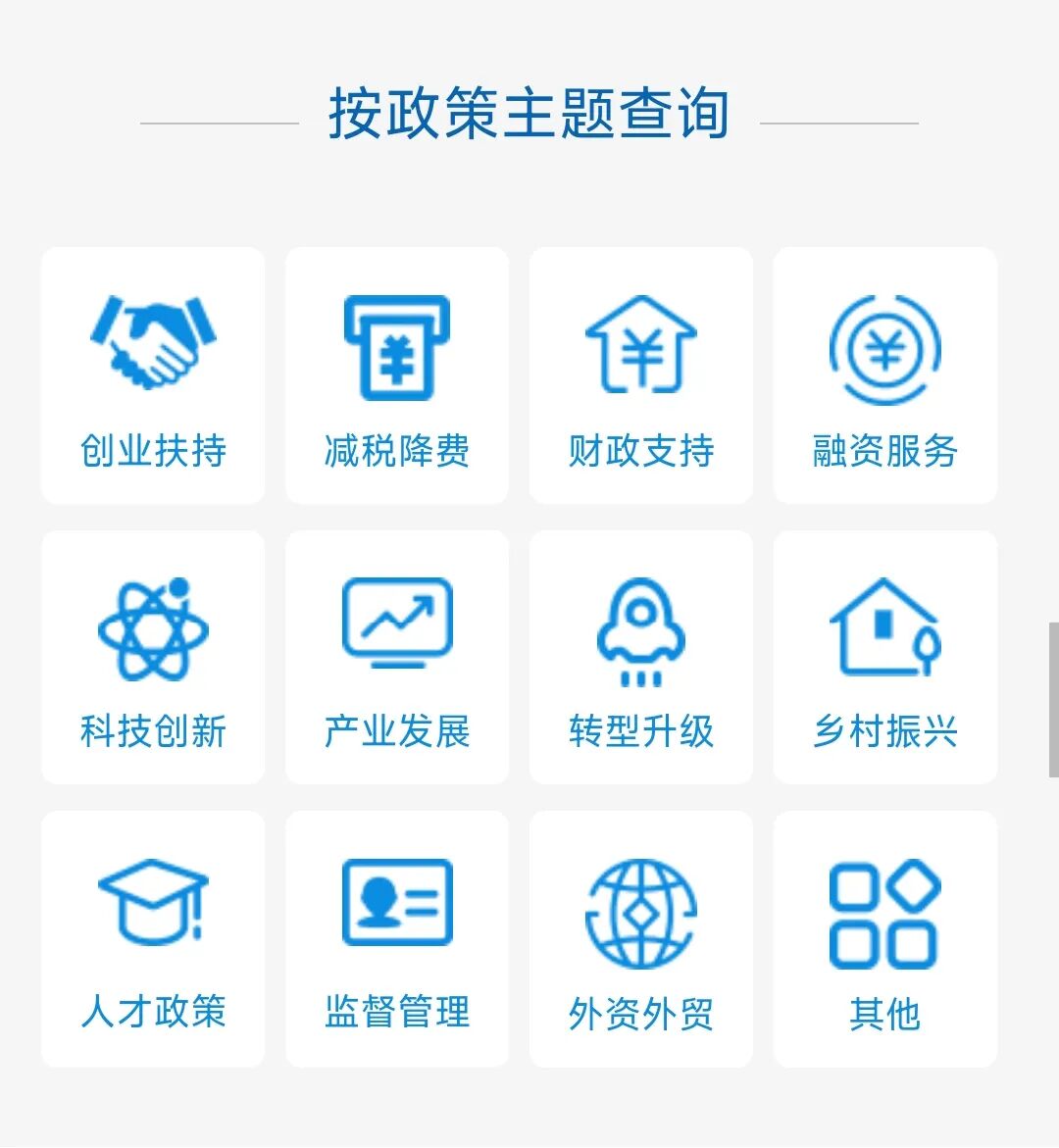Select the ATM ¥ icon for 减税降费
Viewport: 1059px width, 1148px height.
[x=396, y=345]
